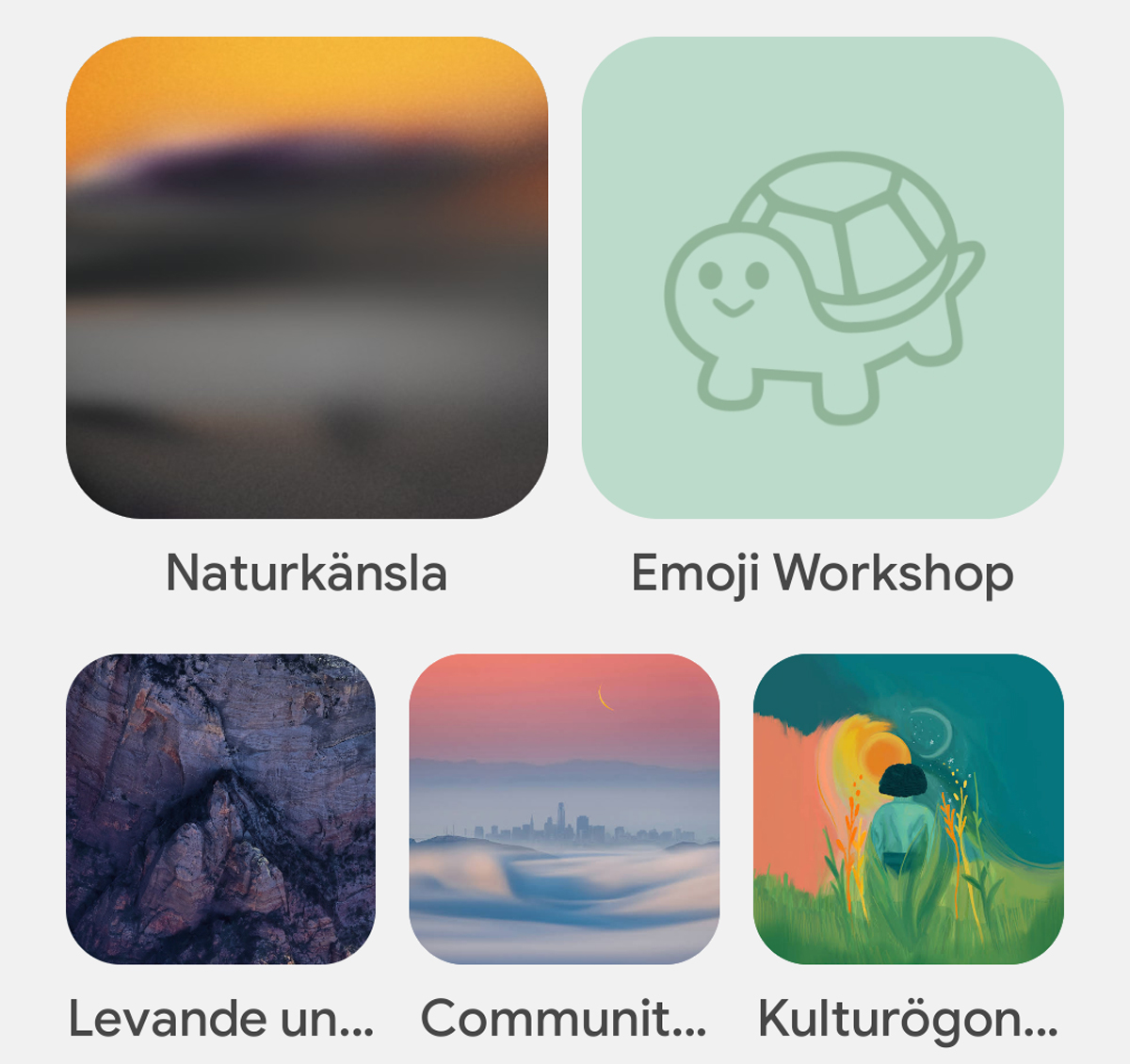Choose the Kulturögon... illustrated wallpaper category

click(908, 809)
